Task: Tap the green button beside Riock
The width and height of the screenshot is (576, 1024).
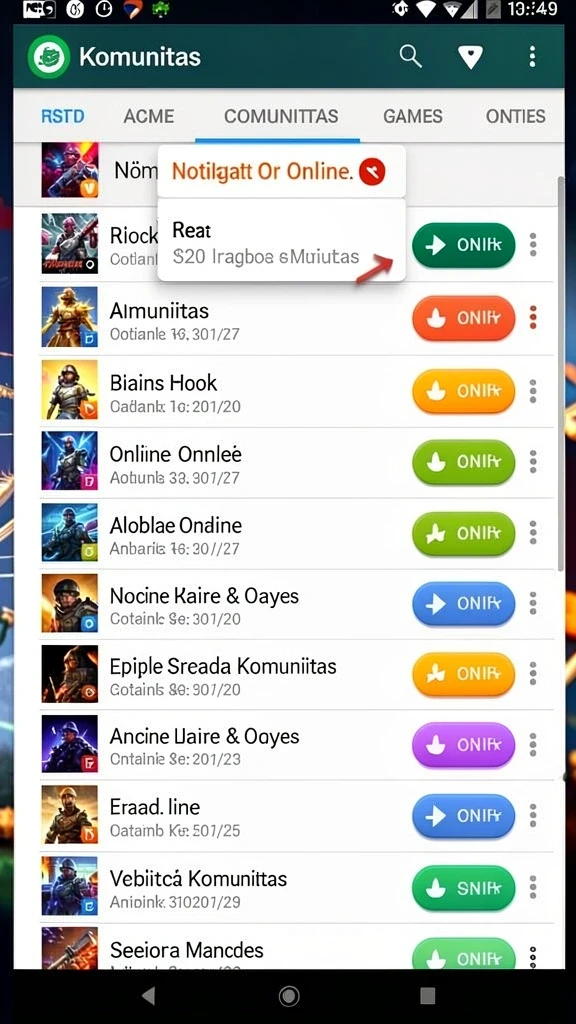Action: pyautogui.click(x=464, y=246)
